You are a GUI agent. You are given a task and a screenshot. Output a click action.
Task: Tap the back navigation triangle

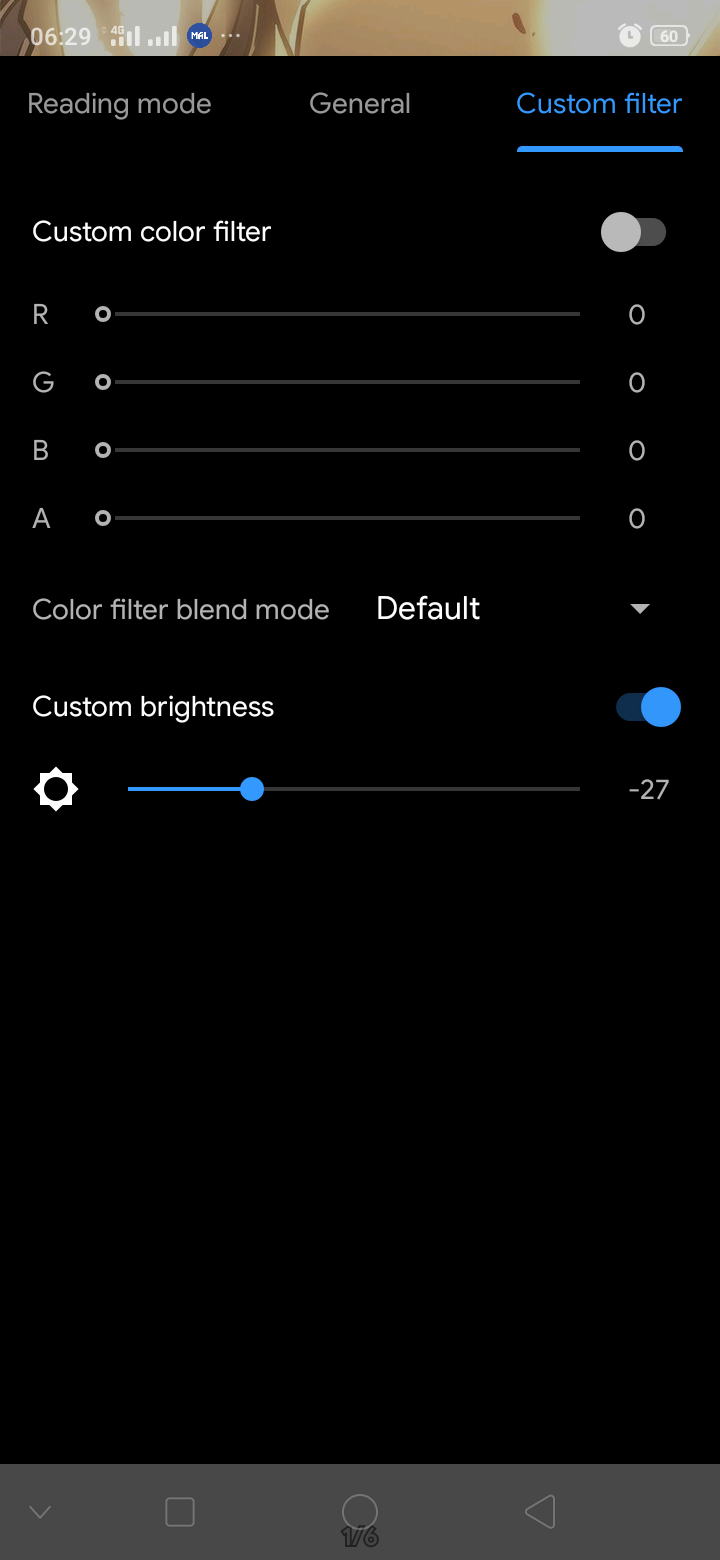click(x=540, y=1512)
